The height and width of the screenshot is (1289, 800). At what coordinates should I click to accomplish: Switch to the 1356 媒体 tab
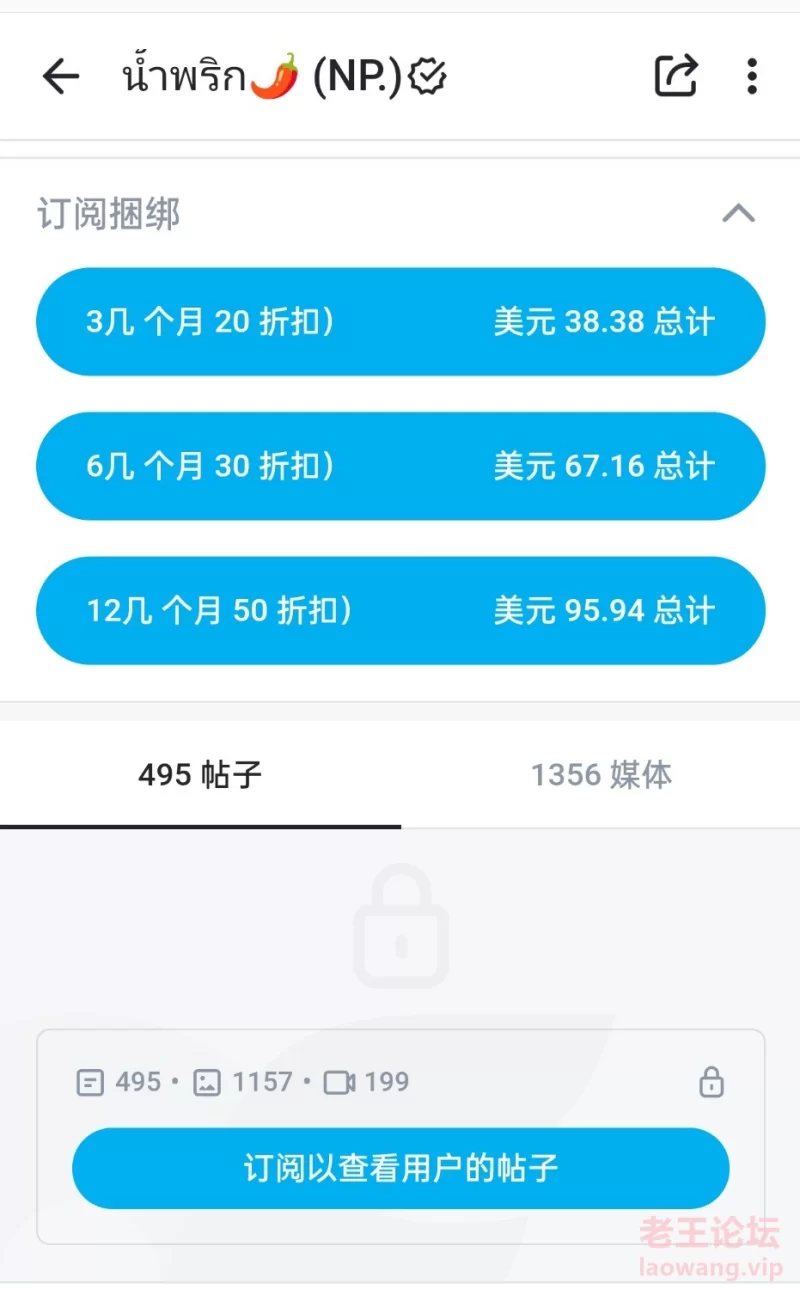(x=601, y=775)
